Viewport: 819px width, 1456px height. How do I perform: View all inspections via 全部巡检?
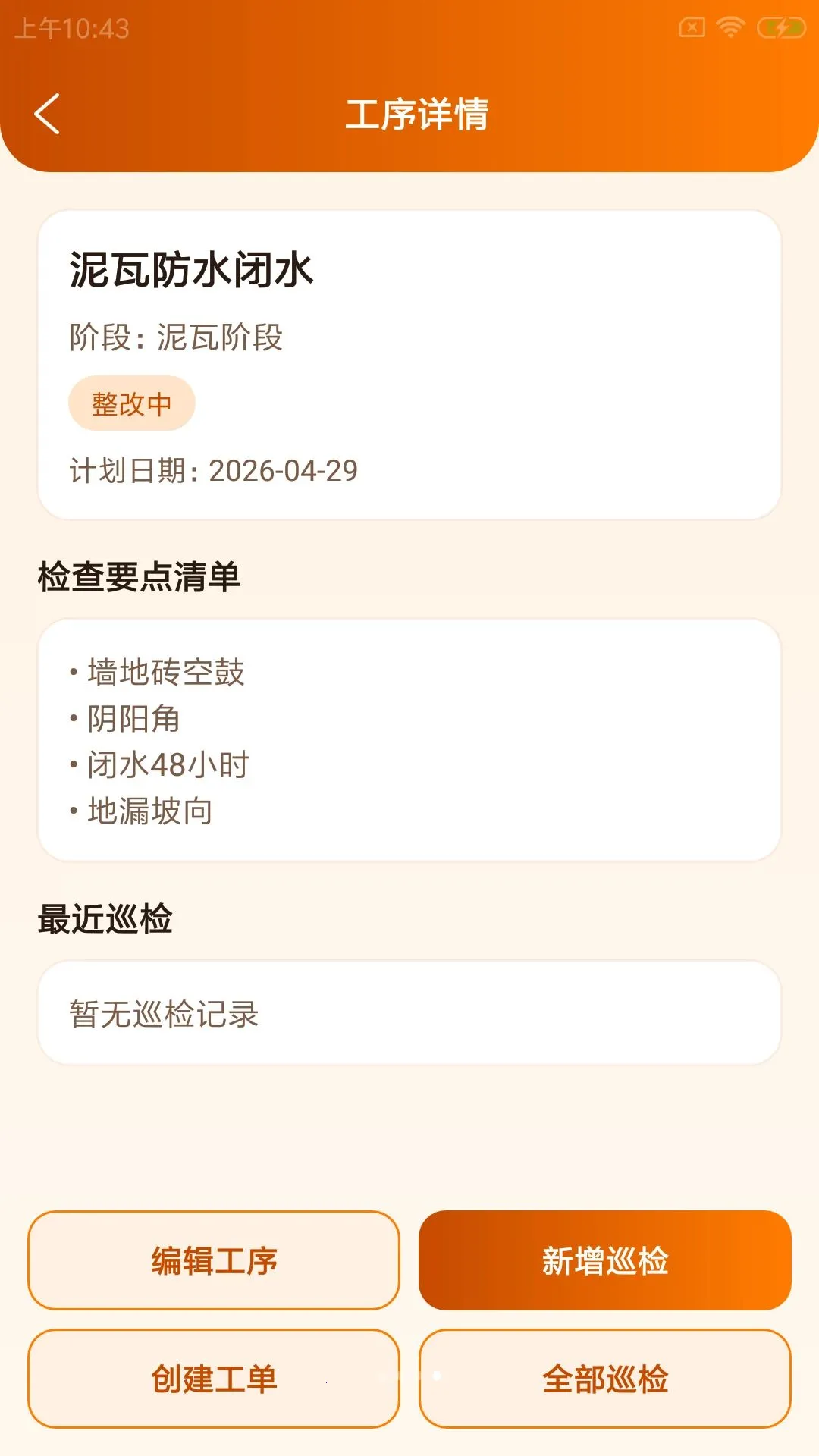coord(605,1379)
